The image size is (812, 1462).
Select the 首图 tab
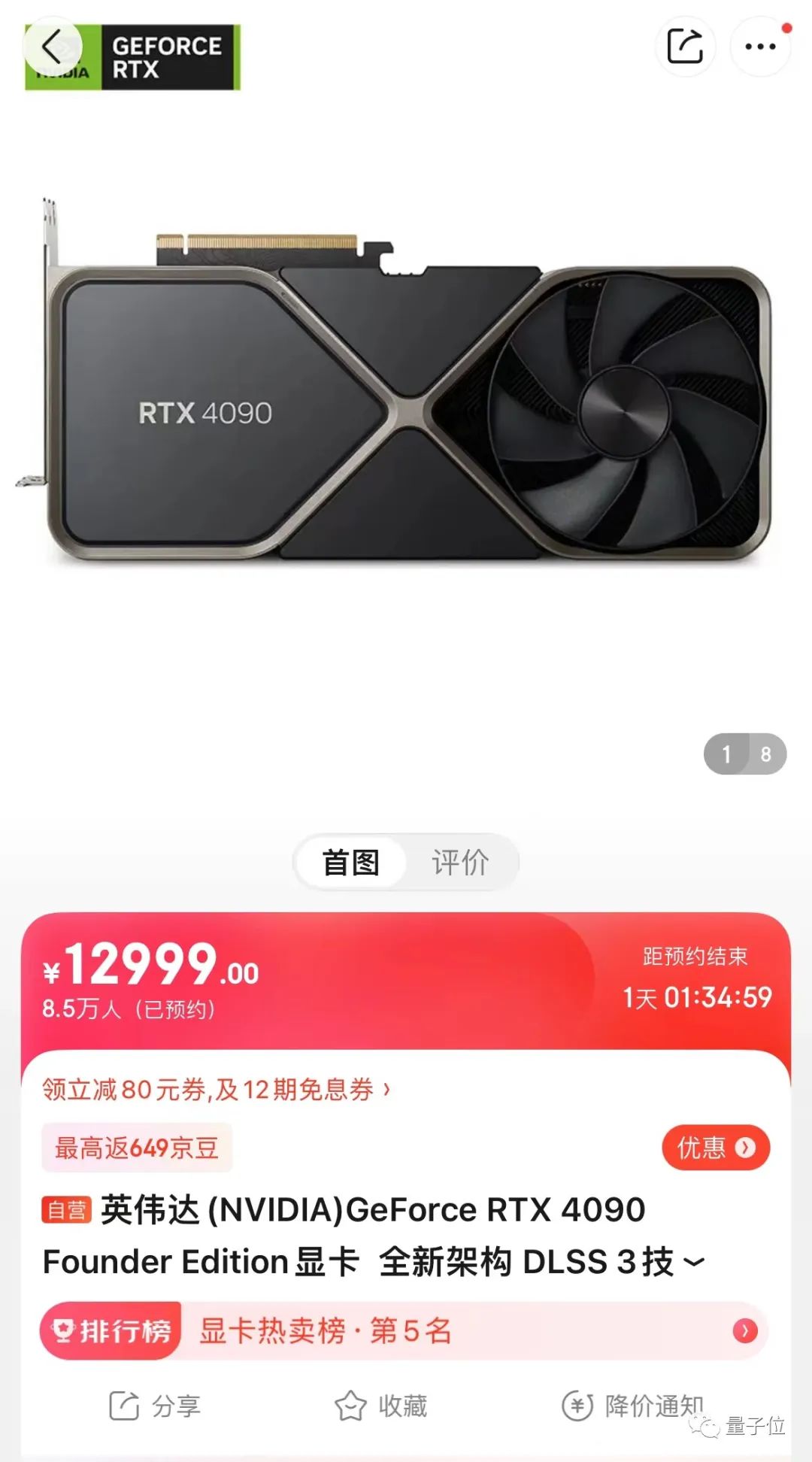click(x=351, y=862)
